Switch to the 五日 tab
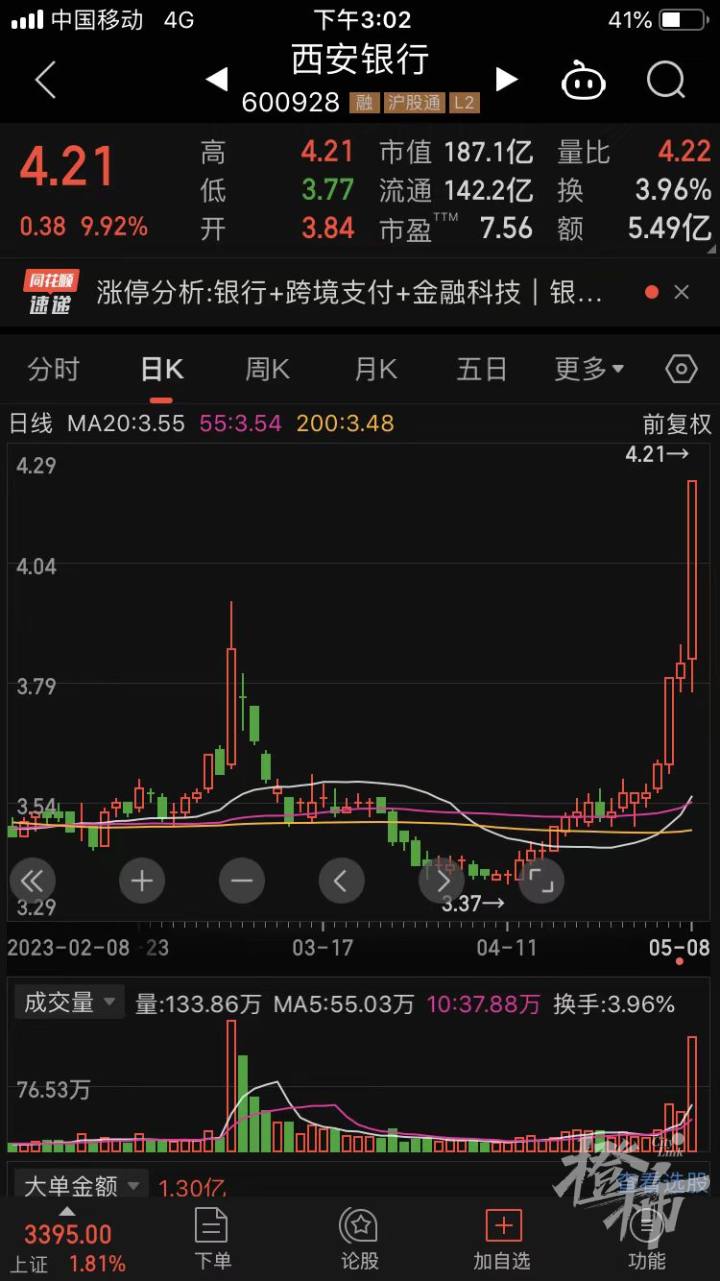 point(482,369)
